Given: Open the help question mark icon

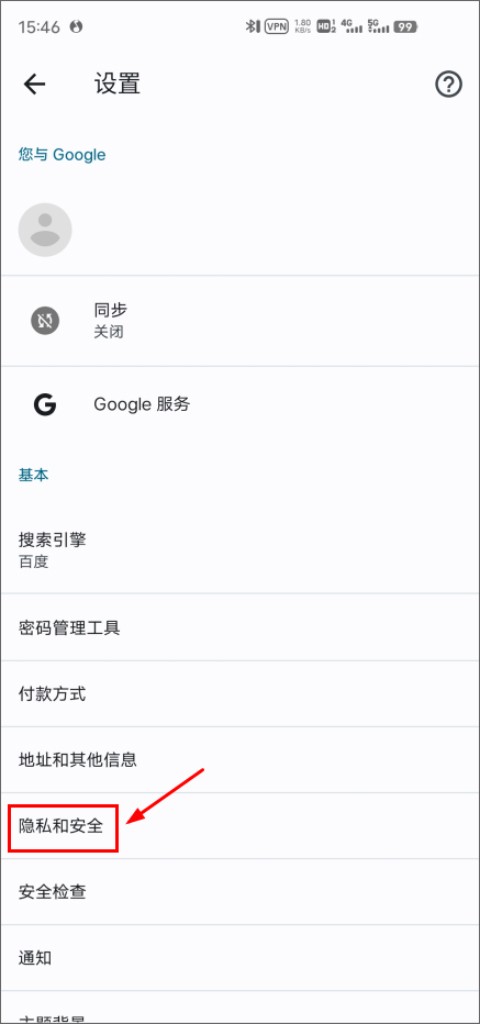Looking at the screenshot, I should click(x=449, y=84).
